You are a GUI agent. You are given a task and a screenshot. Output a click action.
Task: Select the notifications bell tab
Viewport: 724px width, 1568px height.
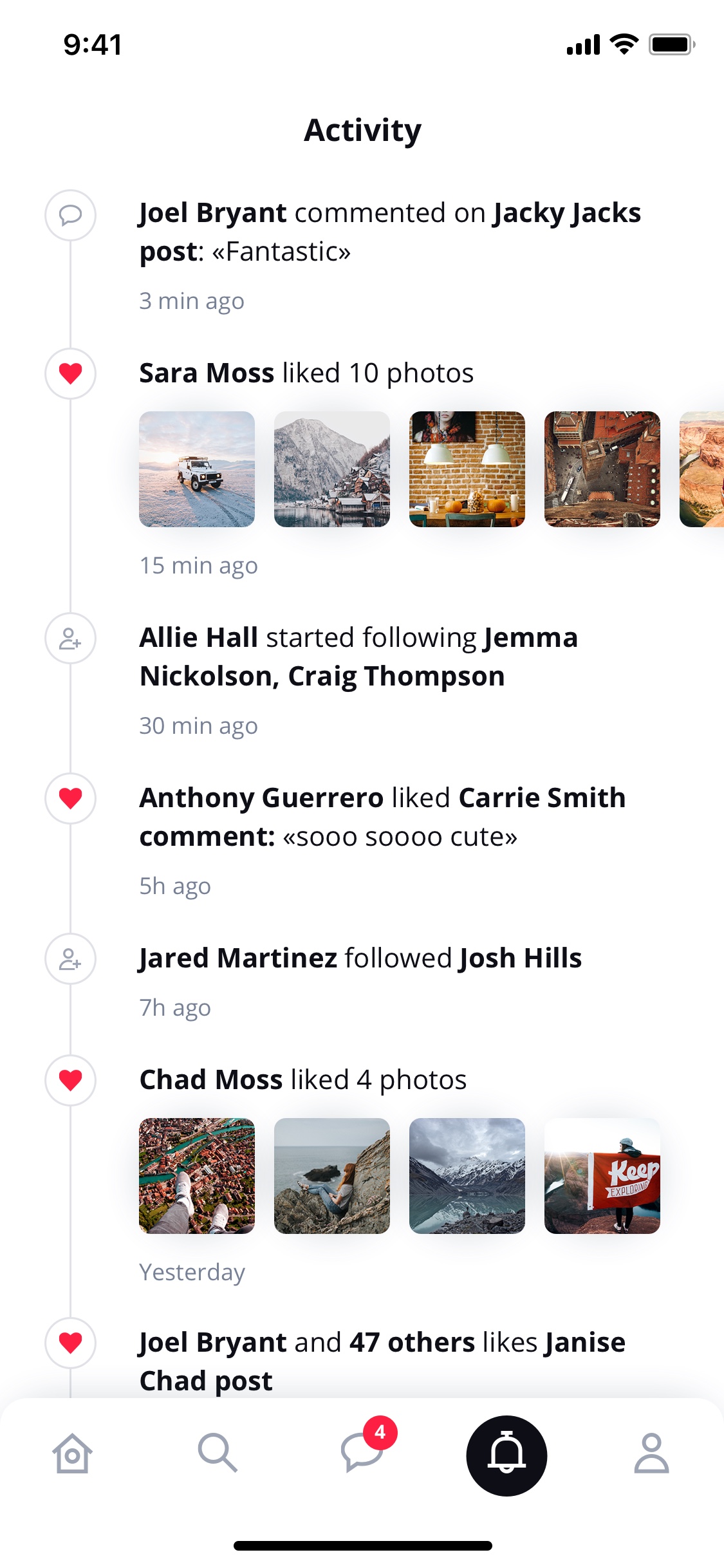point(506,1455)
